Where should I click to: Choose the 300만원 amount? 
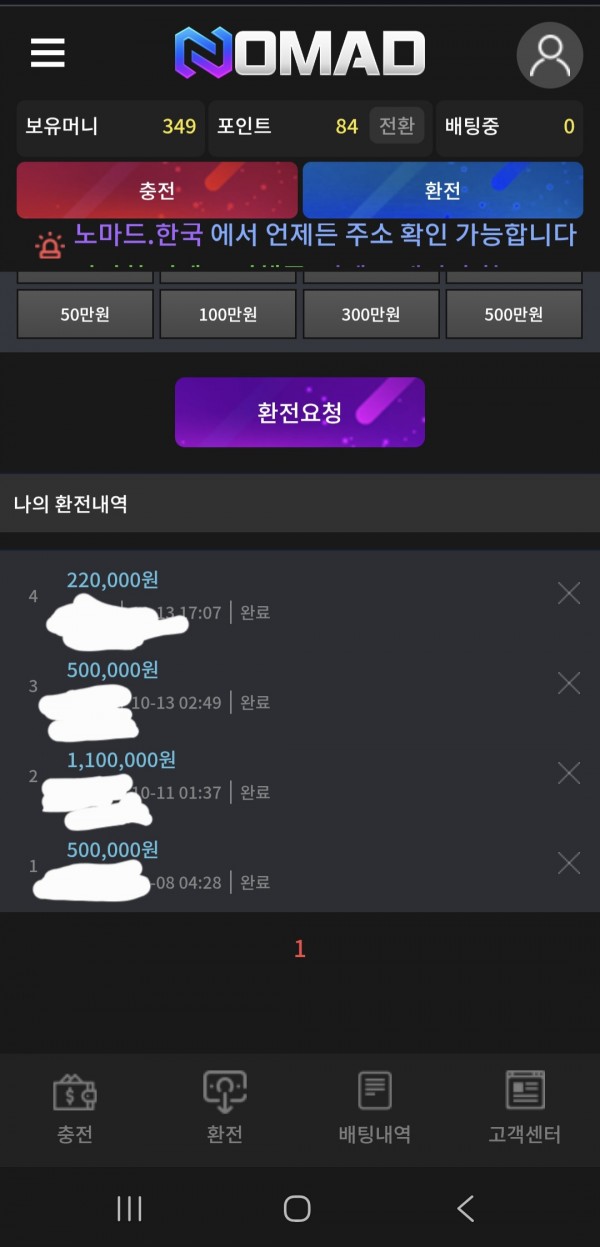[371, 315]
